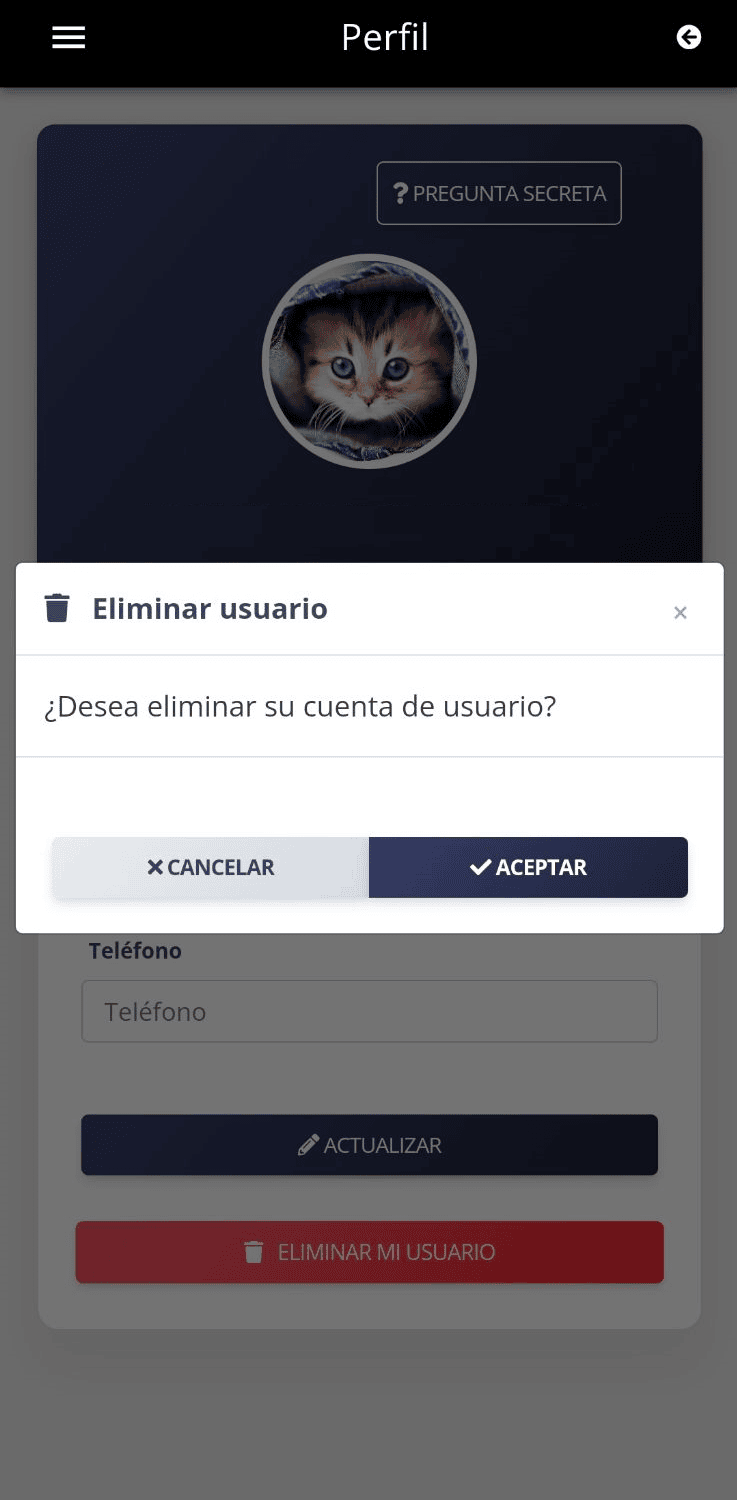Go back using the header arrow
737x1500 pixels.
click(x=688, y=38)
